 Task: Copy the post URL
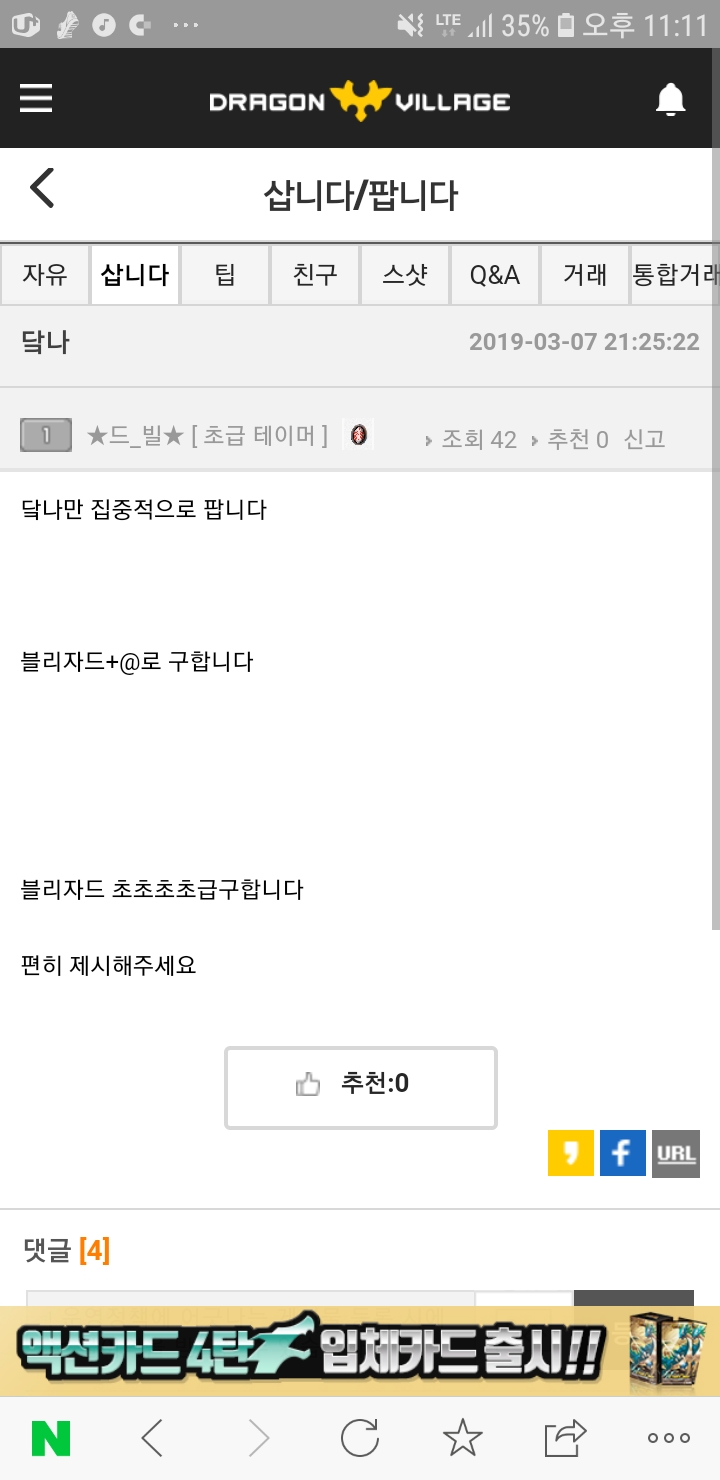tap(676, 1153)
